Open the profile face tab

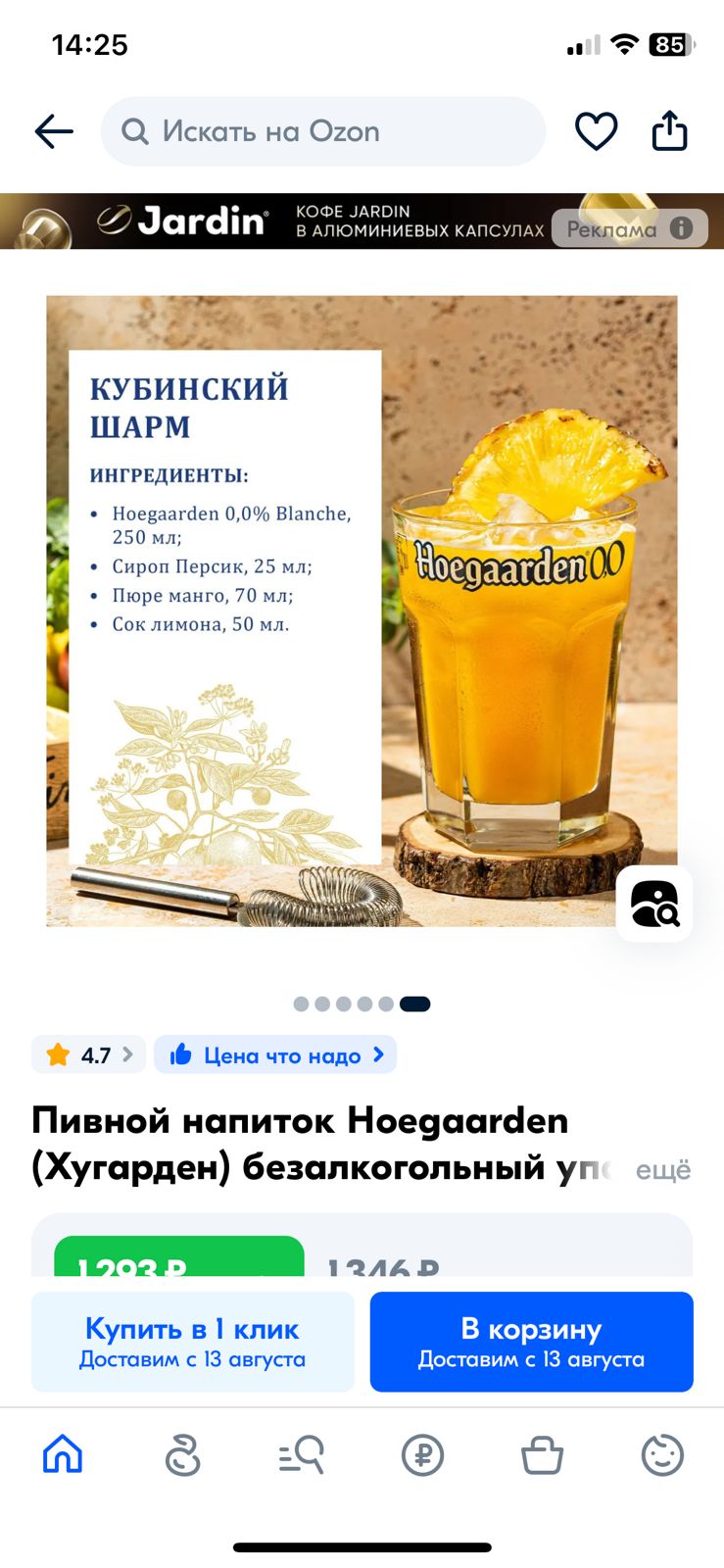[662, 1454]
